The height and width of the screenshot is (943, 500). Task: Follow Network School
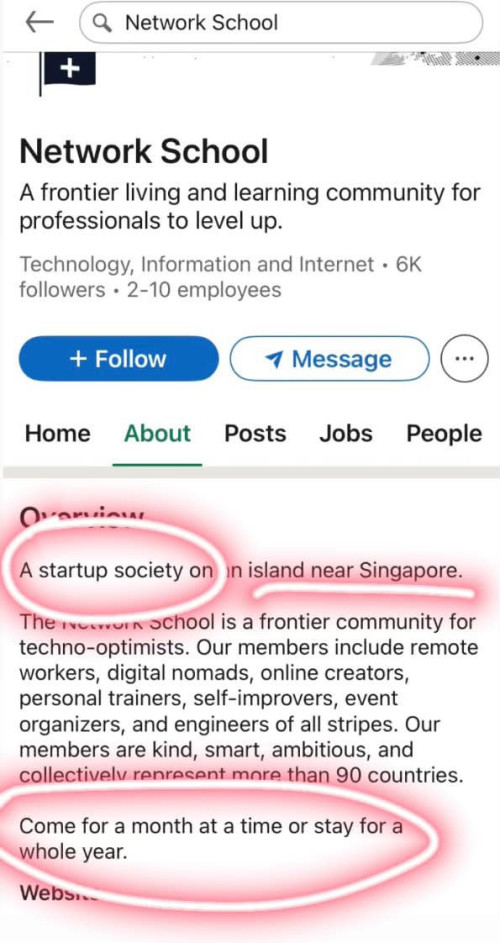[119, 358]
